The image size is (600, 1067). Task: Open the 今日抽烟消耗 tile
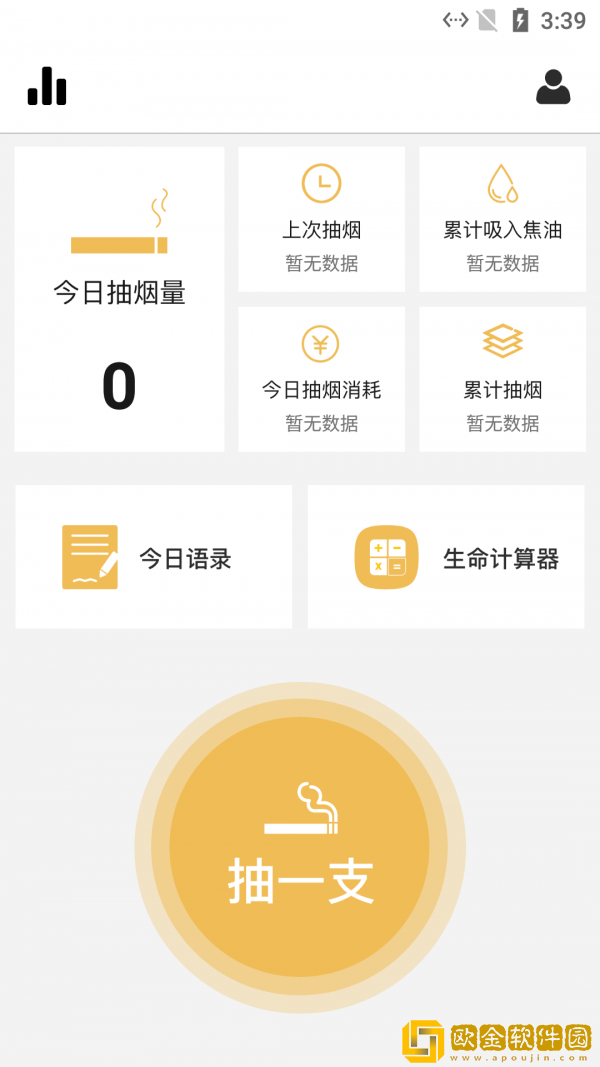point(321,379)
